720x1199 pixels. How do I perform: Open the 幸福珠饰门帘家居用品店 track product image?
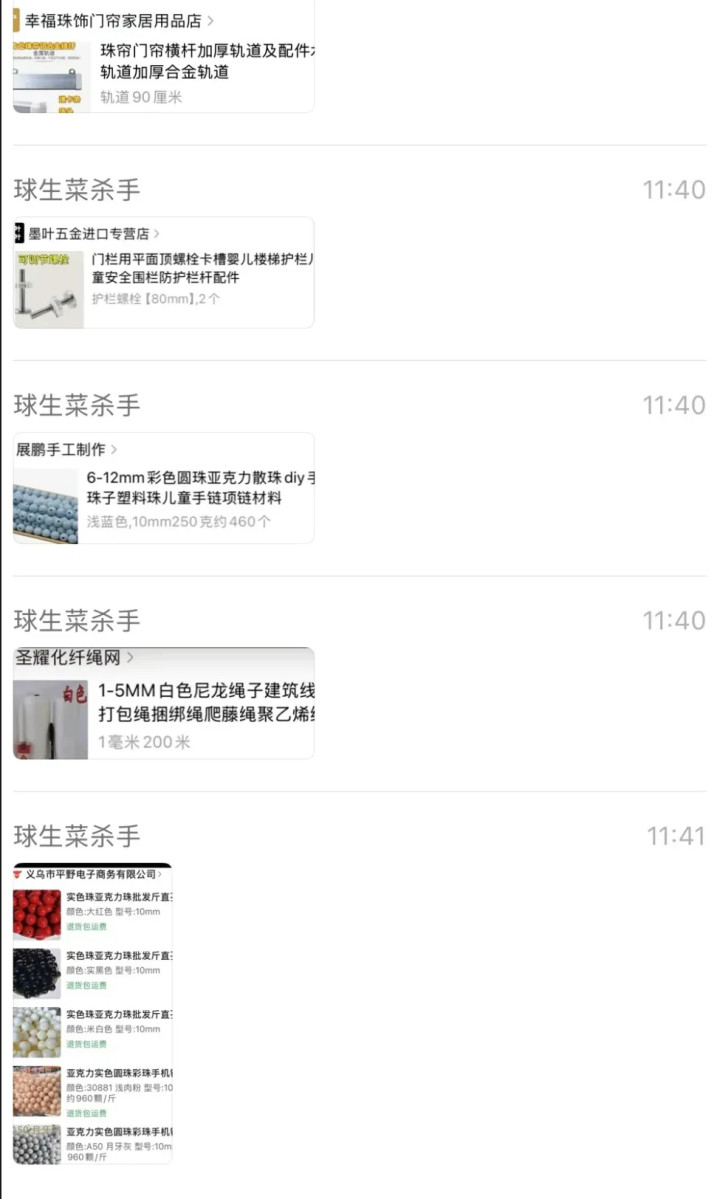(52, 77)
